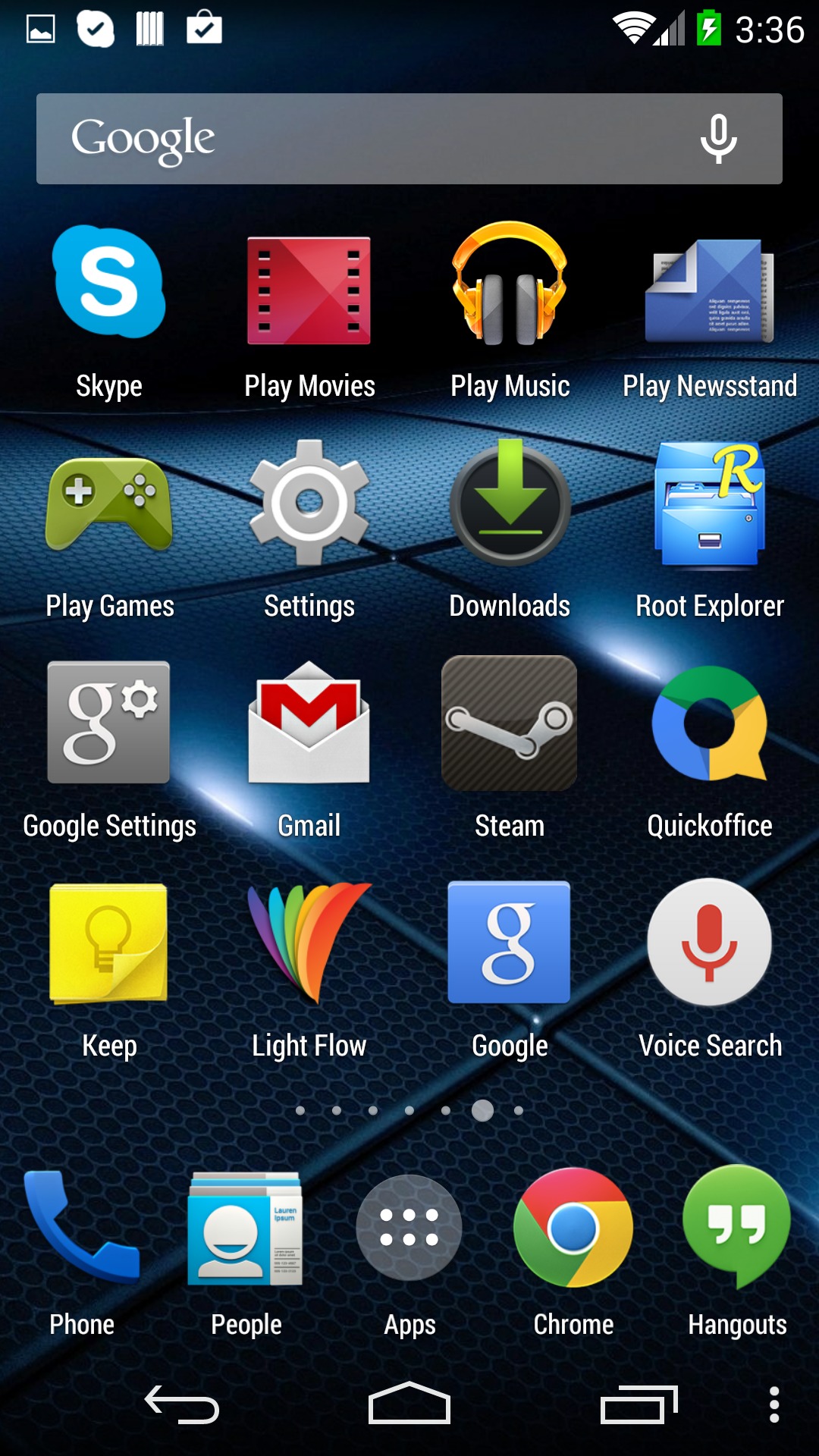
Task: Tap the system home button
Action: (x=409, y=1404)
